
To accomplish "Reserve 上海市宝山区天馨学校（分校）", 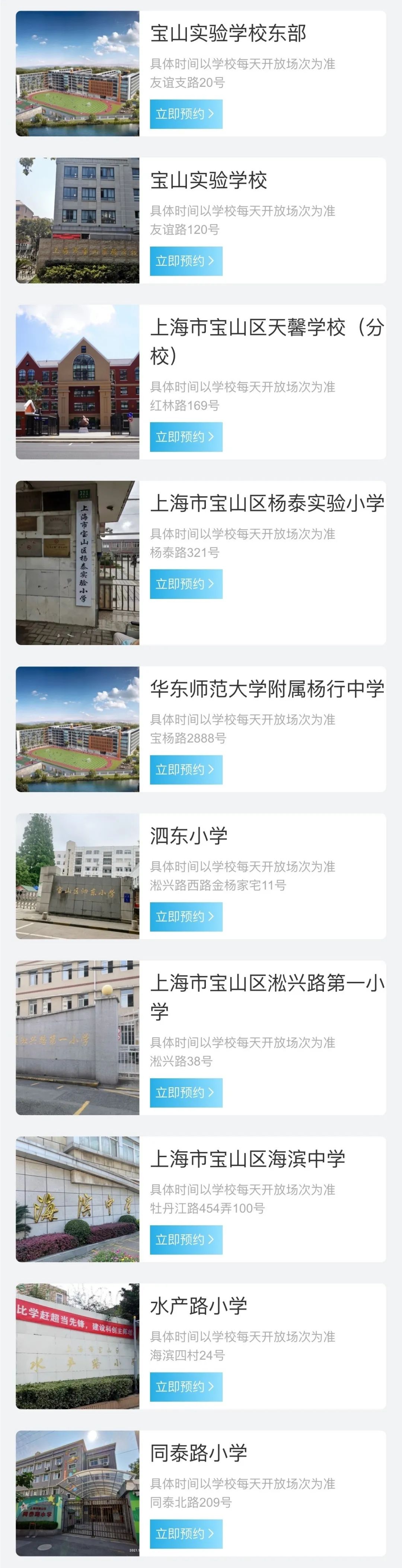I will (x=185, y=437).
